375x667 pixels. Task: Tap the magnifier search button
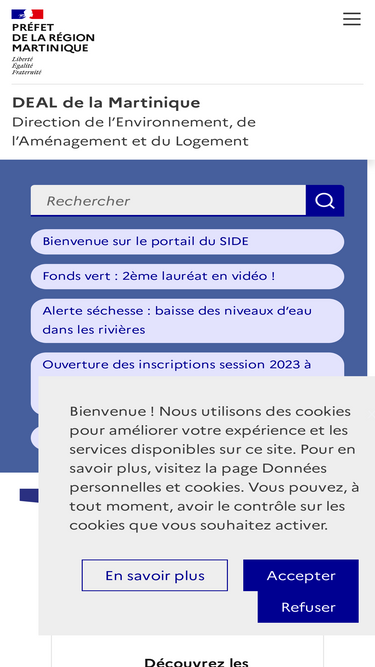[325, 200]
